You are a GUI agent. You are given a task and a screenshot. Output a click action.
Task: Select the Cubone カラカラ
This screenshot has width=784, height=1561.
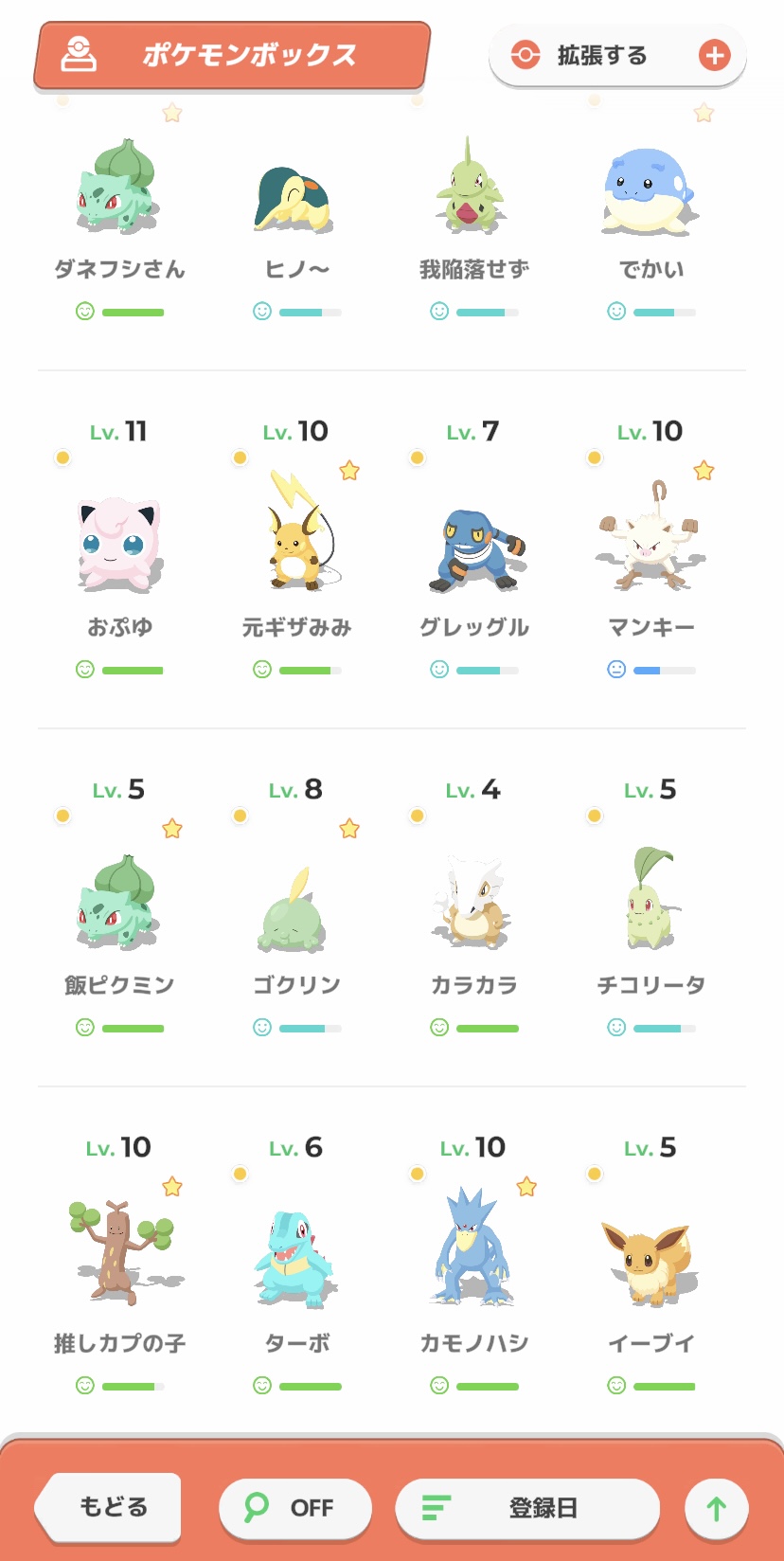472,902
